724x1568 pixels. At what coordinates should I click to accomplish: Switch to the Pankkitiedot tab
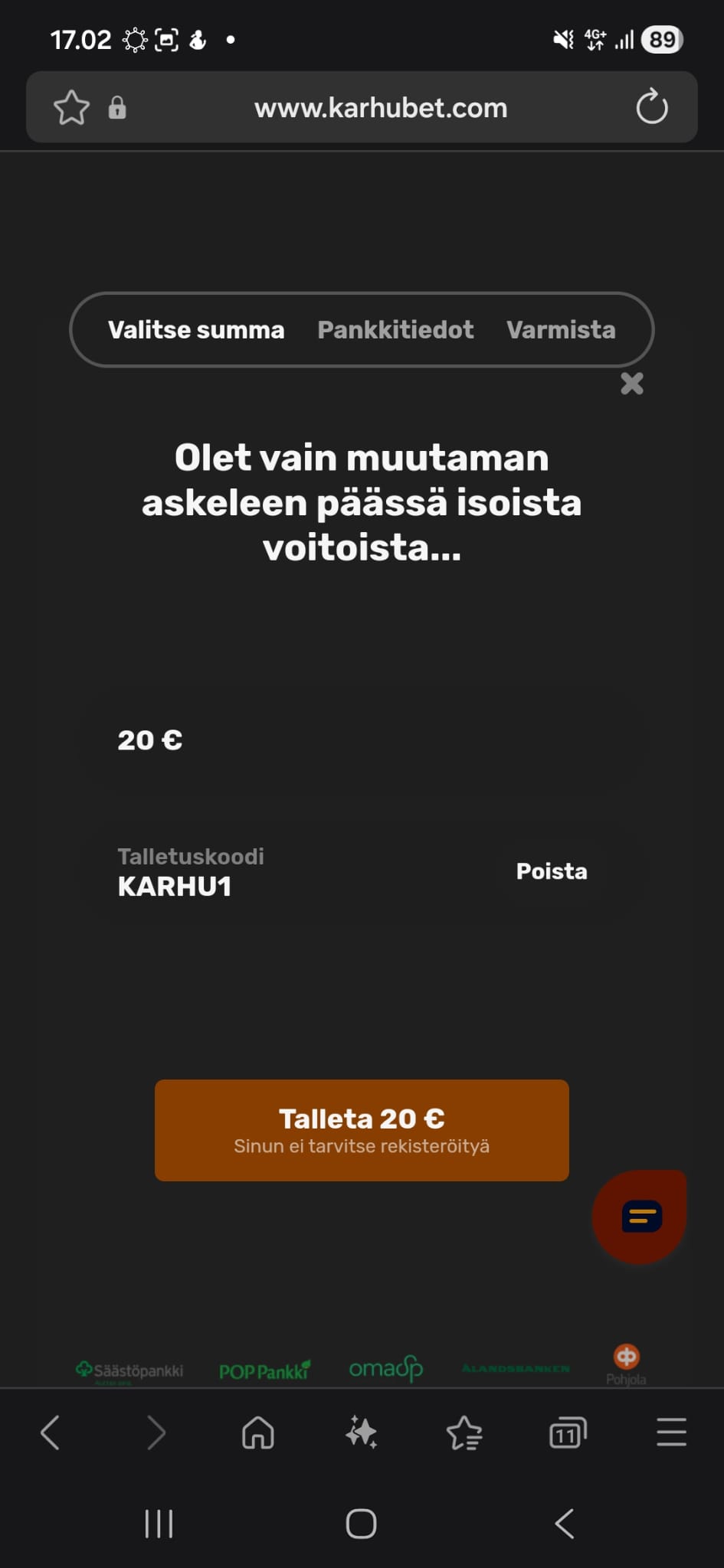[x=395, y=329]
